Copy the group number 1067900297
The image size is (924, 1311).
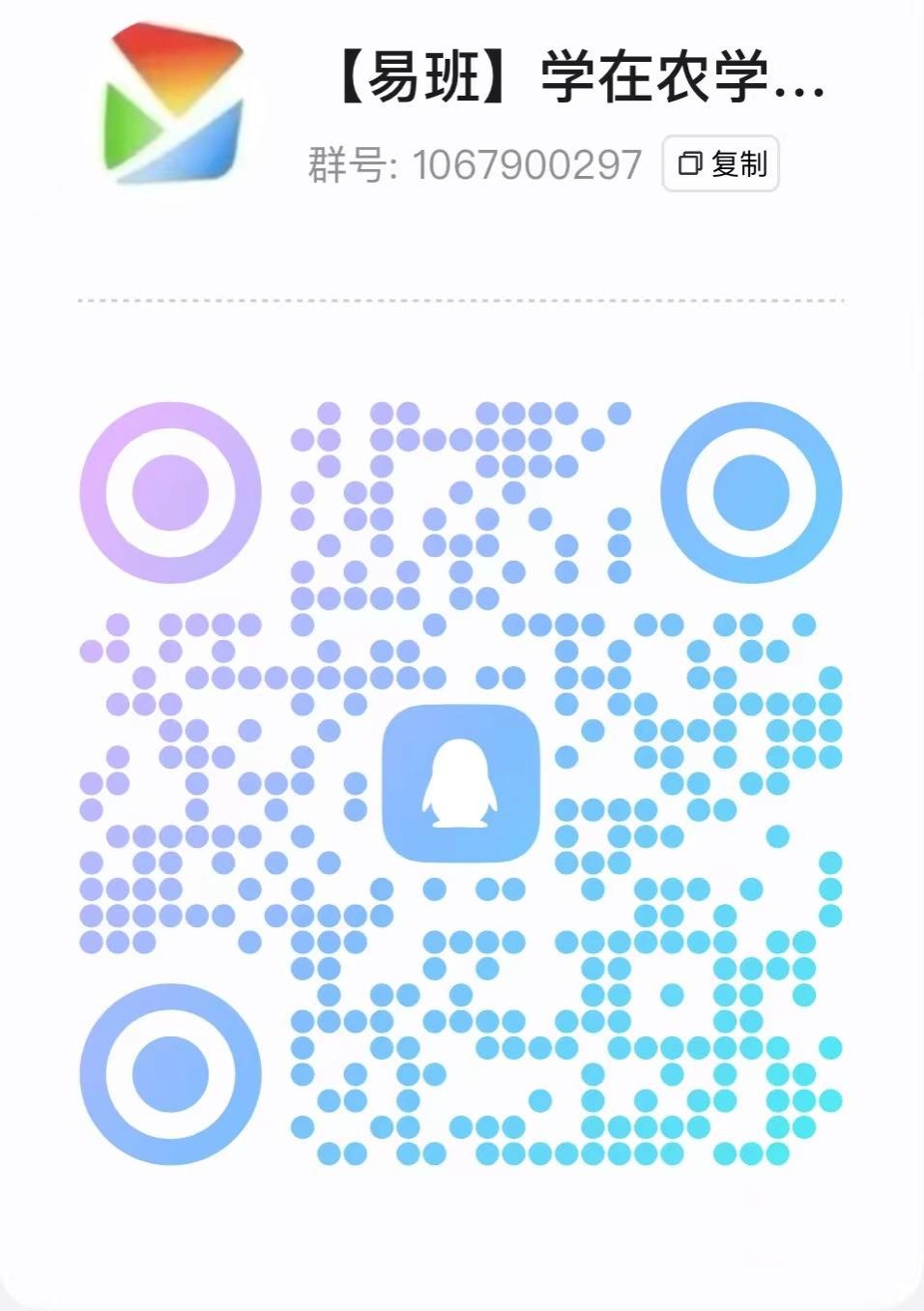(721, 164)
